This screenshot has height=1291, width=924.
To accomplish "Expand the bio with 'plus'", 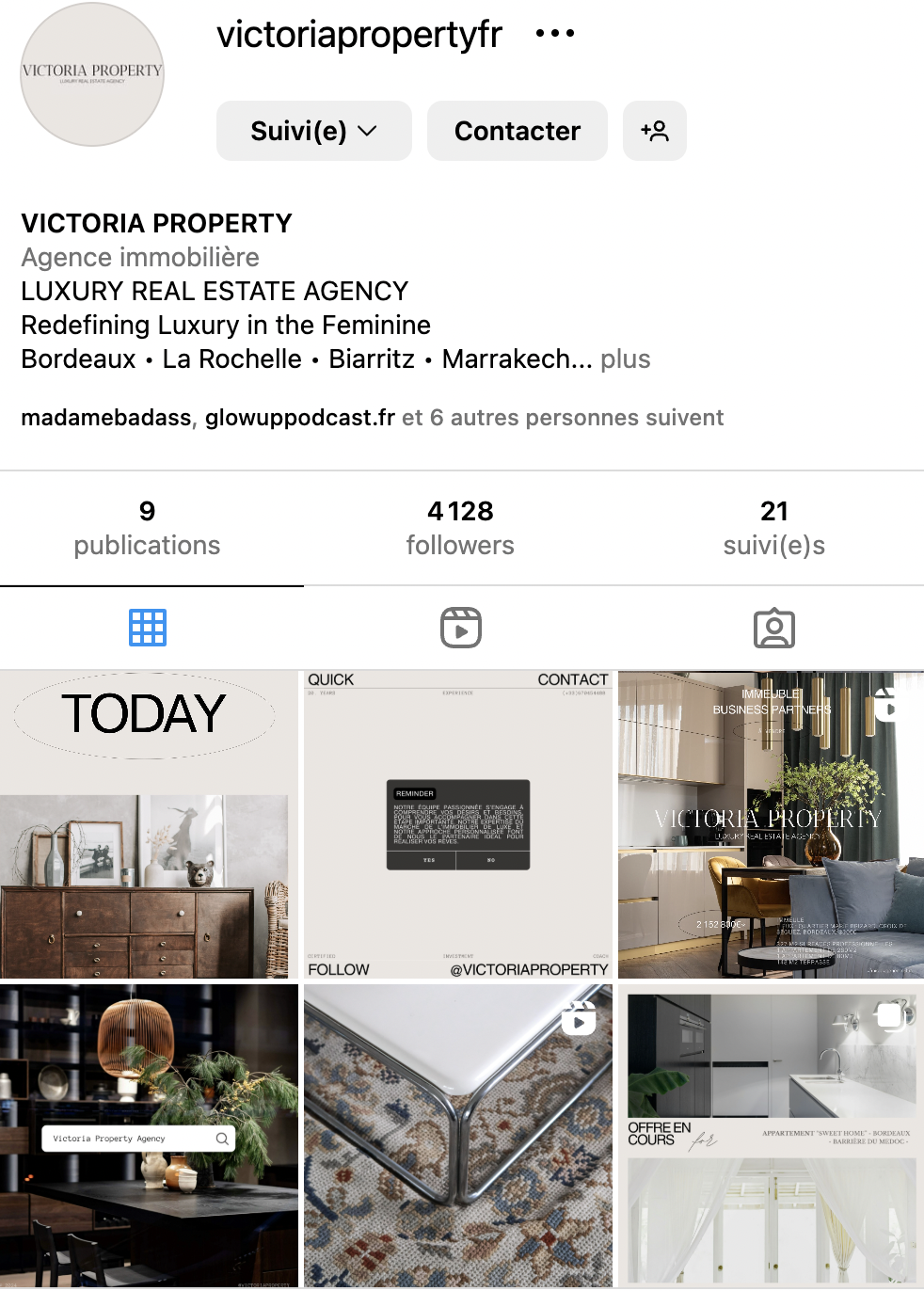I will tap(625, 359).
